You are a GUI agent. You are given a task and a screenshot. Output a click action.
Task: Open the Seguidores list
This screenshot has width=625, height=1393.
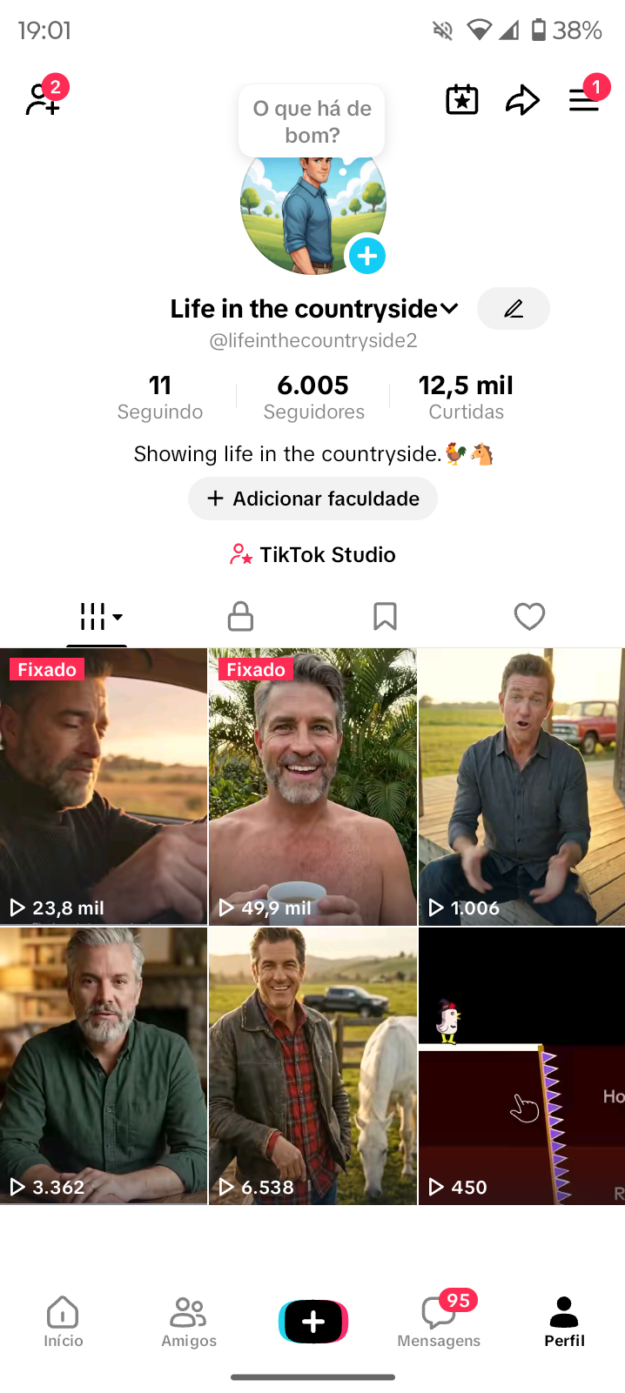click(313, 397)
